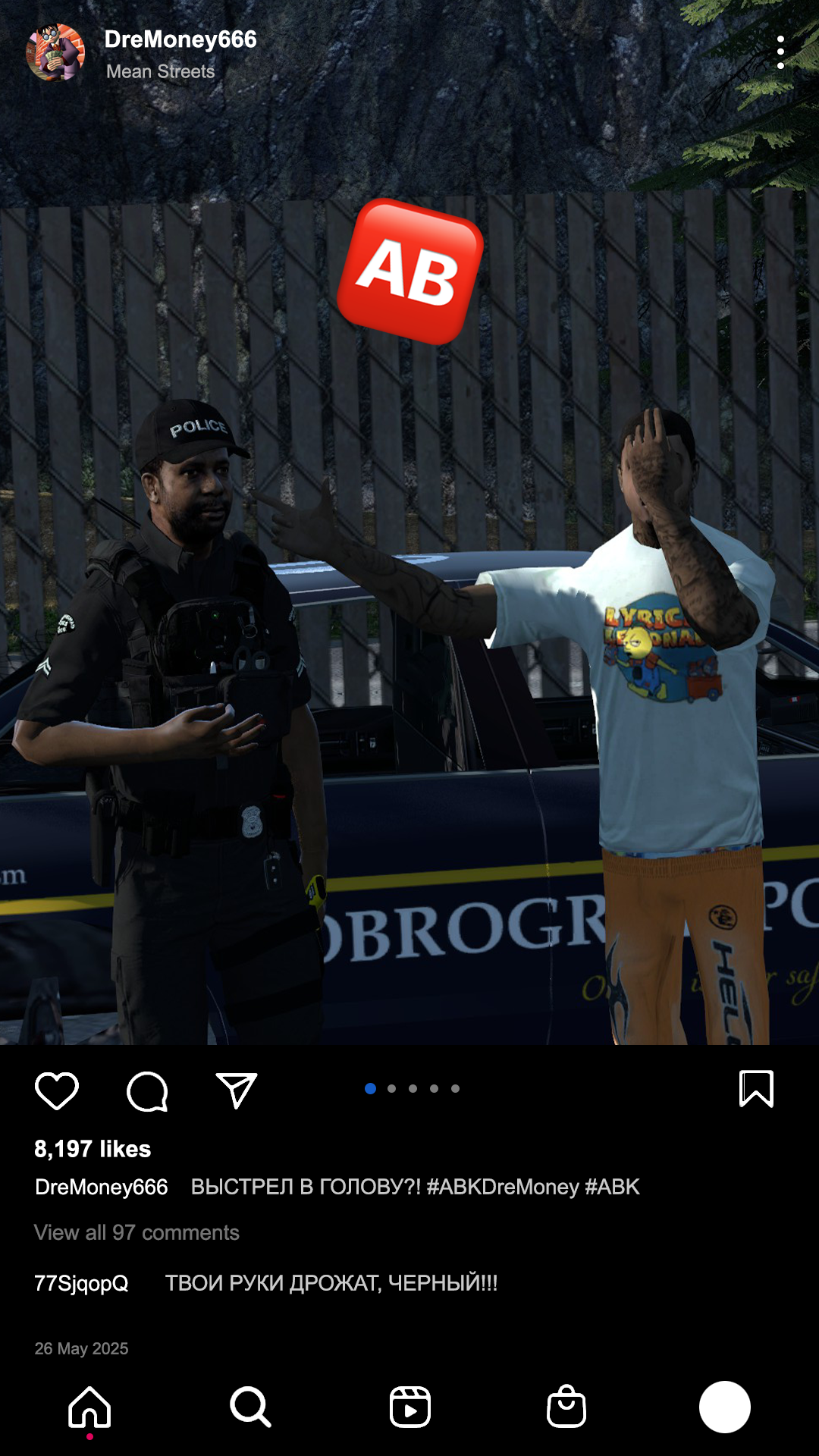
Task: Open the DreMoney666 username in the header
Action: pos(180,39)
